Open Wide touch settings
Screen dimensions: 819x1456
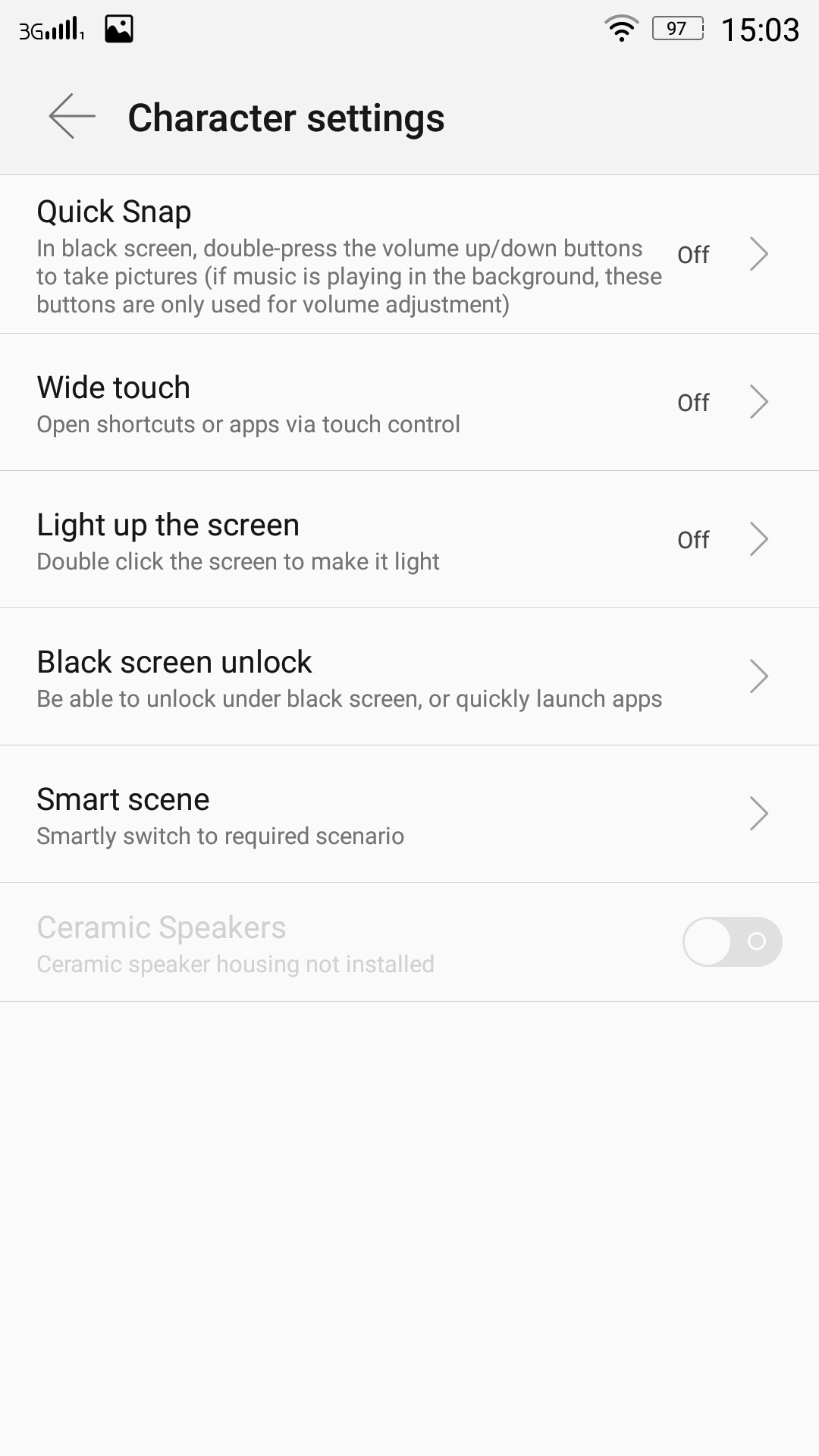pyautogui.click(x=409, y=402)
